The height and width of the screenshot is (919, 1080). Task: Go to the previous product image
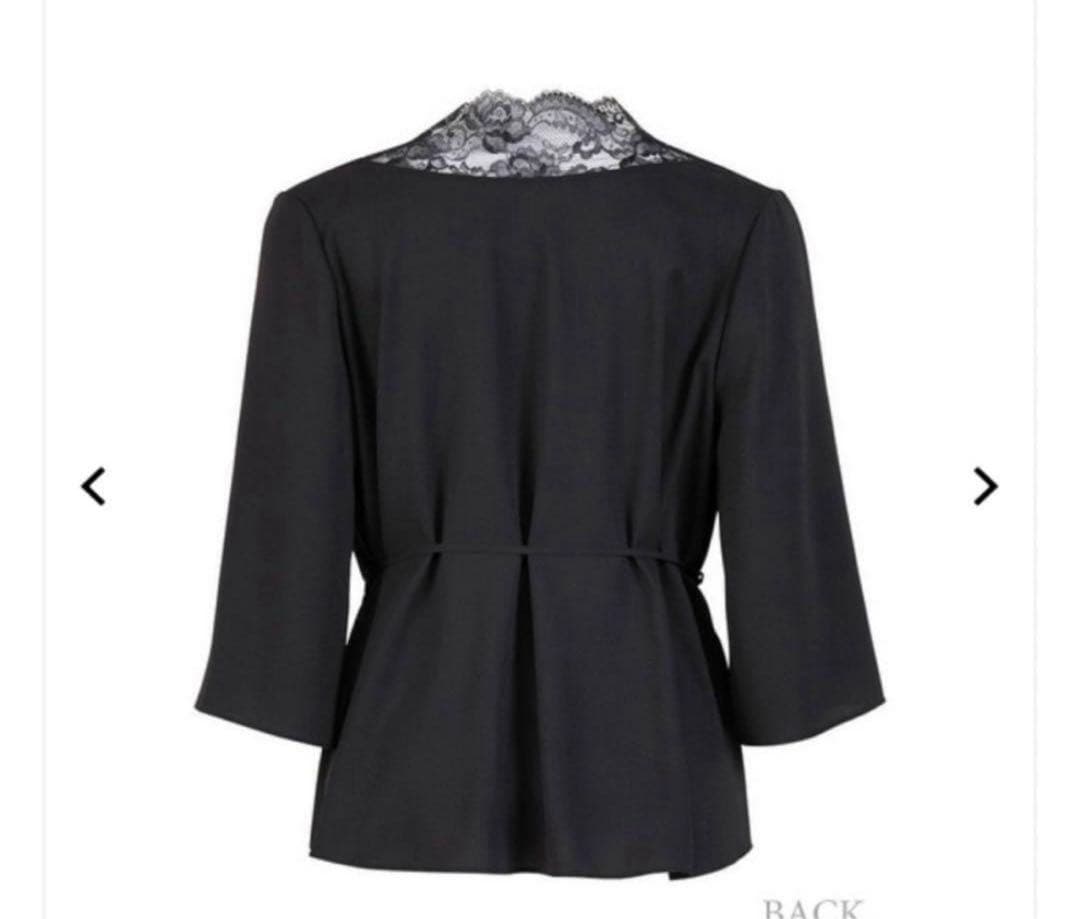pyautogui.click(x=93, y=487)
